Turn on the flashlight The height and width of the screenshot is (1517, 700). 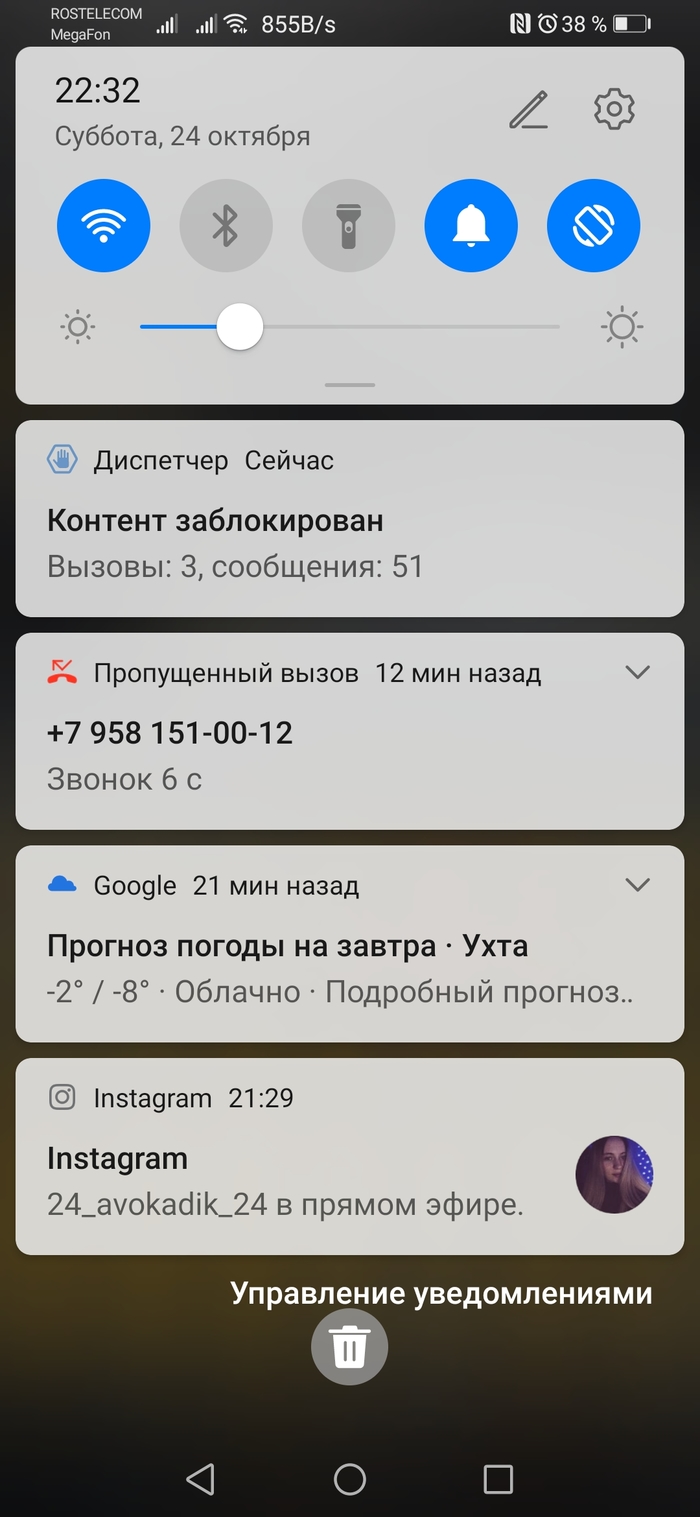[348, 225]
